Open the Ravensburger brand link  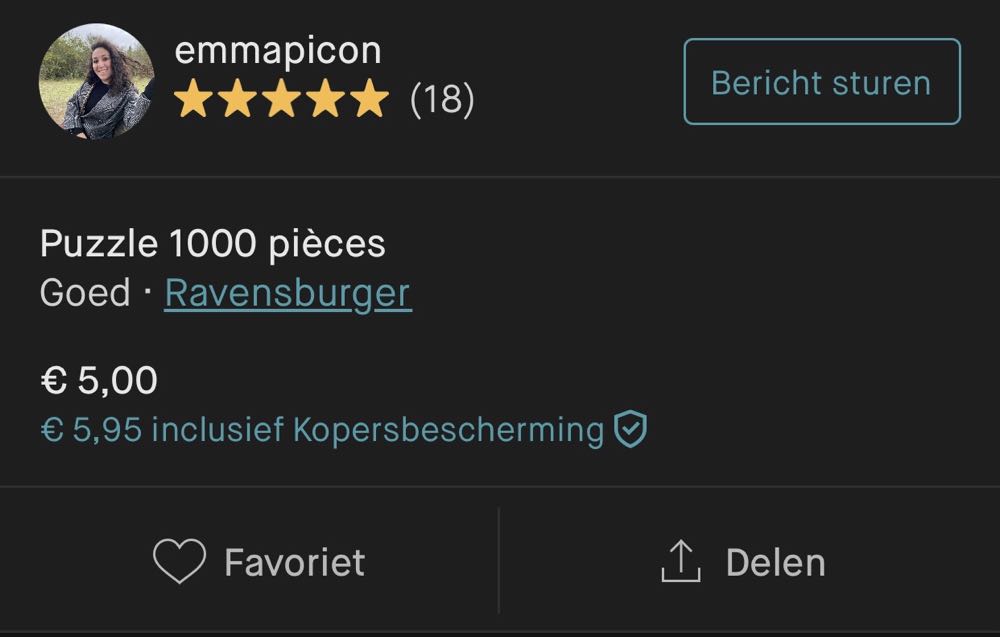click(287, 293)
